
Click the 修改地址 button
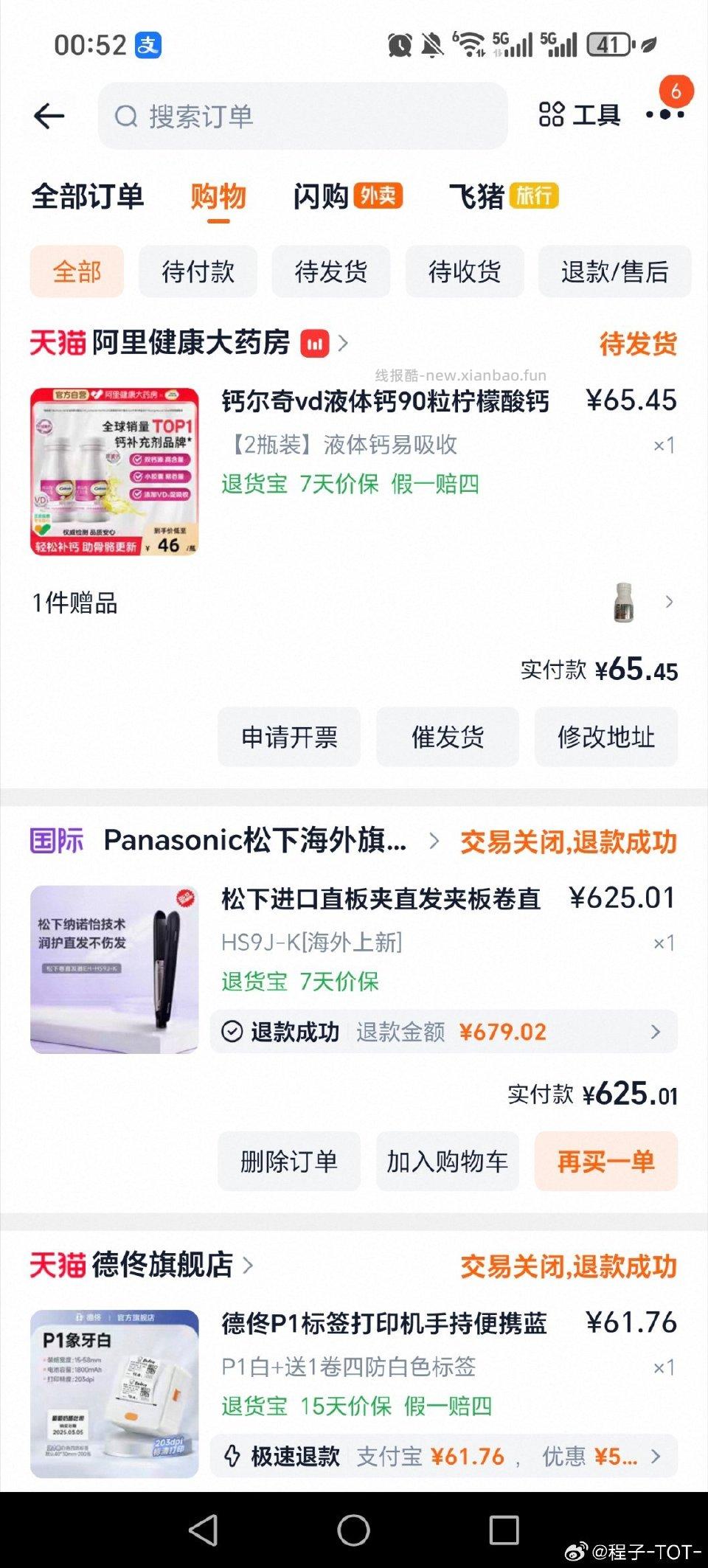tap(605, 737)
